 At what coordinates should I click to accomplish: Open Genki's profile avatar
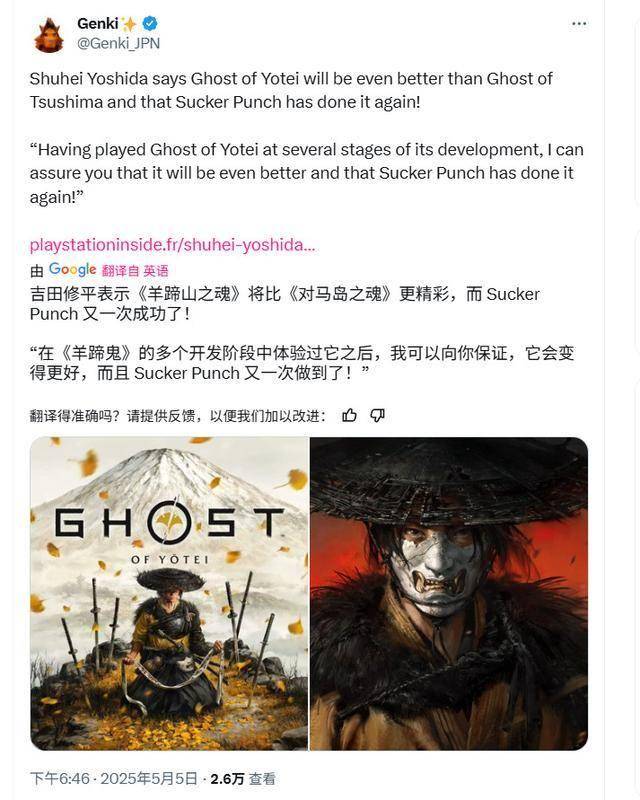coord(48,33)
